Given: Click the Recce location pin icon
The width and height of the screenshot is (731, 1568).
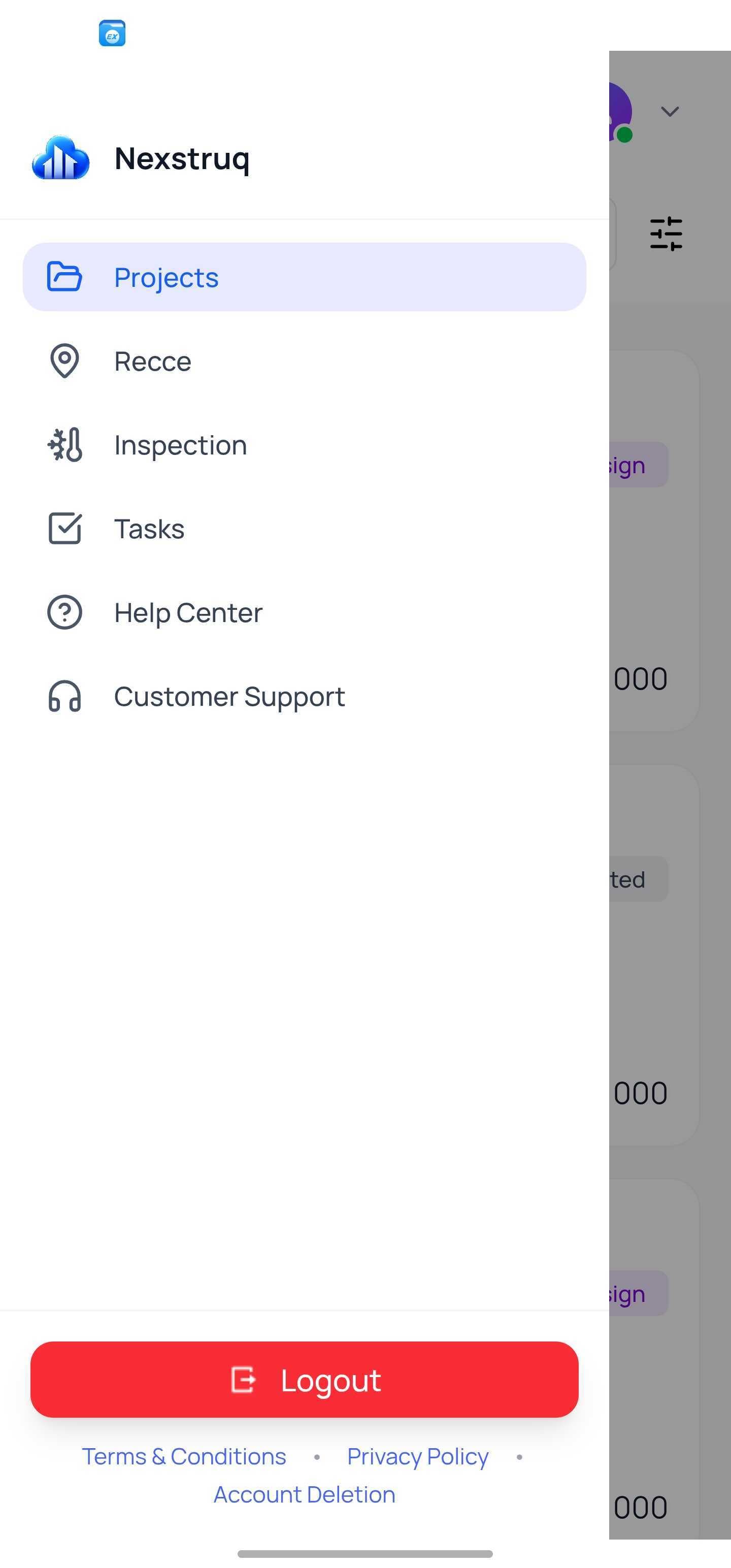Looking at the screenshot, I should pyautogui.click(x=64, y=361).
